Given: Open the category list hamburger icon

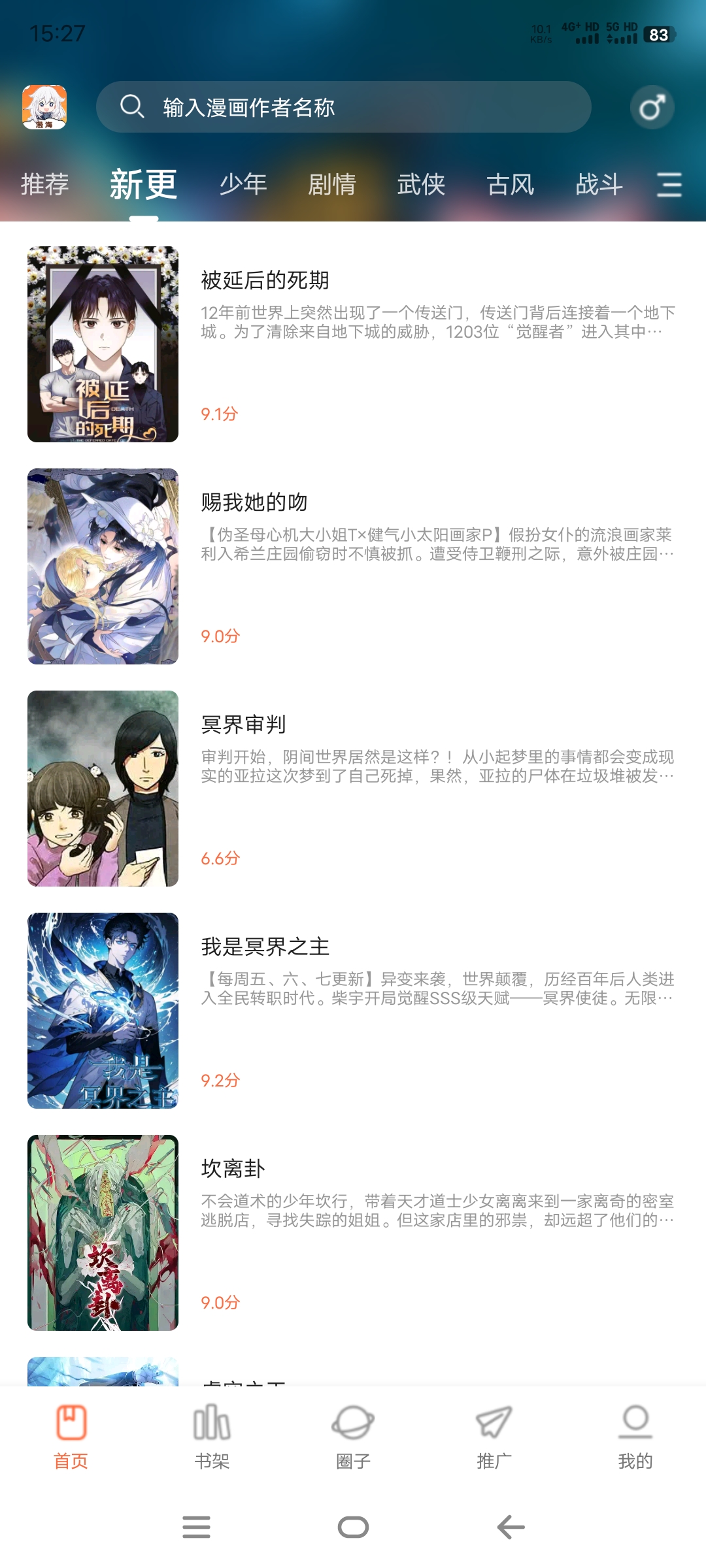Looking at the screenshot, I should (669, 186).
